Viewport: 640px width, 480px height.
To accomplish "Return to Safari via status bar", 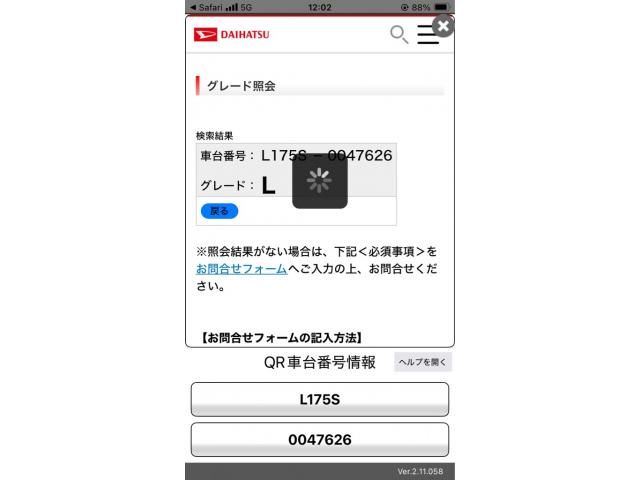I will pos(206,6).
